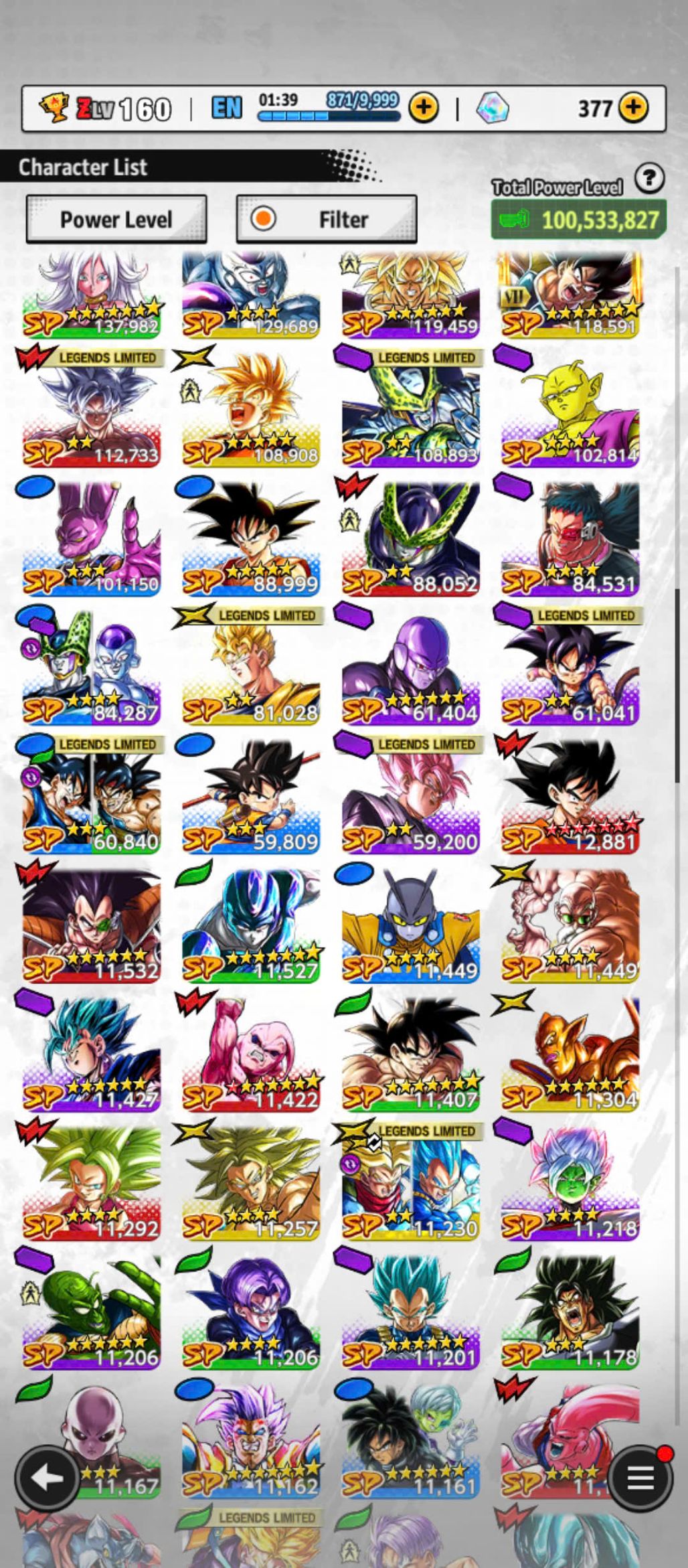Add energy with the plus button
Image resolution: width=688 pixels, height=1568 pixels.
click(x=423, y=108)
